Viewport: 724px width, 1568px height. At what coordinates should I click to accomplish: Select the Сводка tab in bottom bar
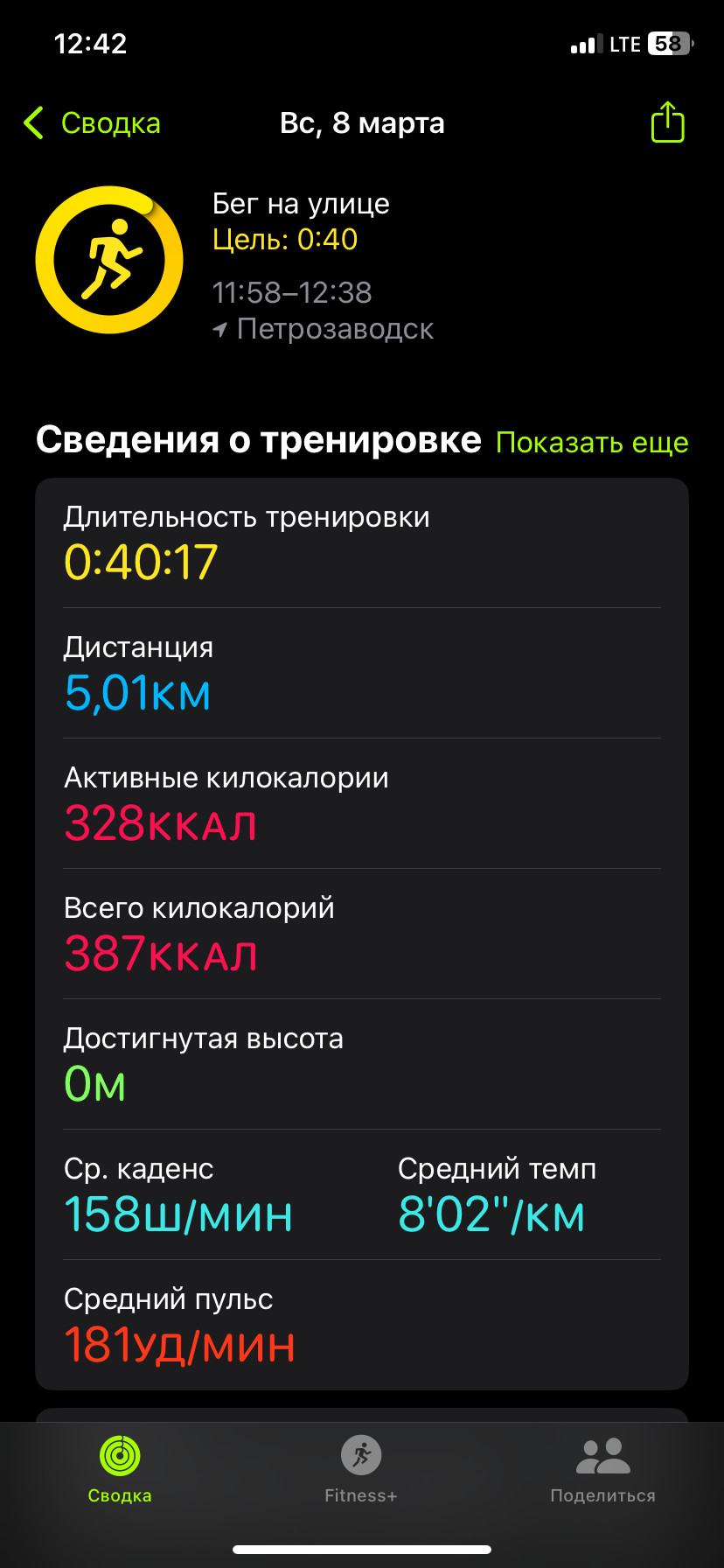[x=120, y=1470]
